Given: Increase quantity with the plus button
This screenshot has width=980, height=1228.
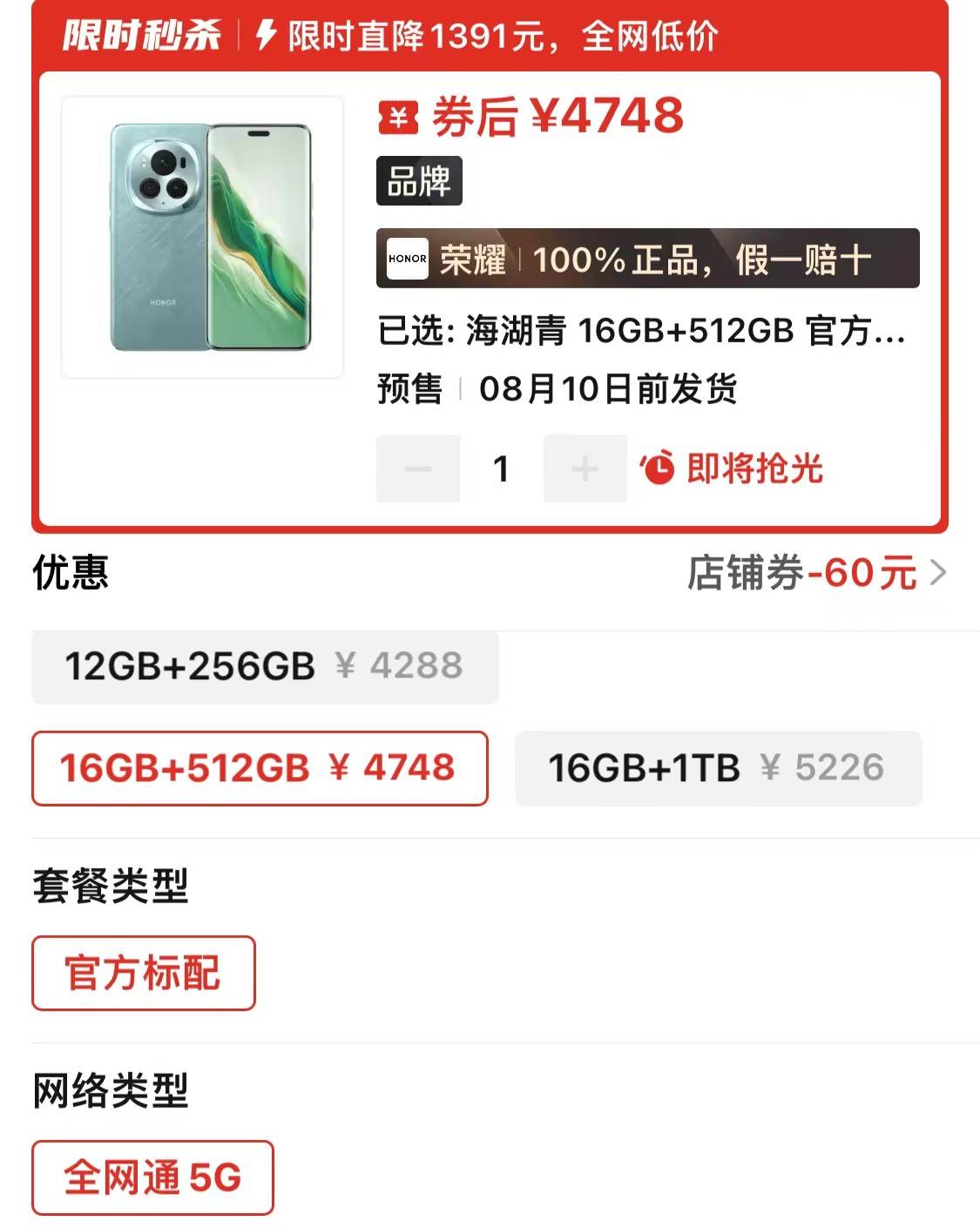Looking at the screenshot, I should click(x=585, y=469).
